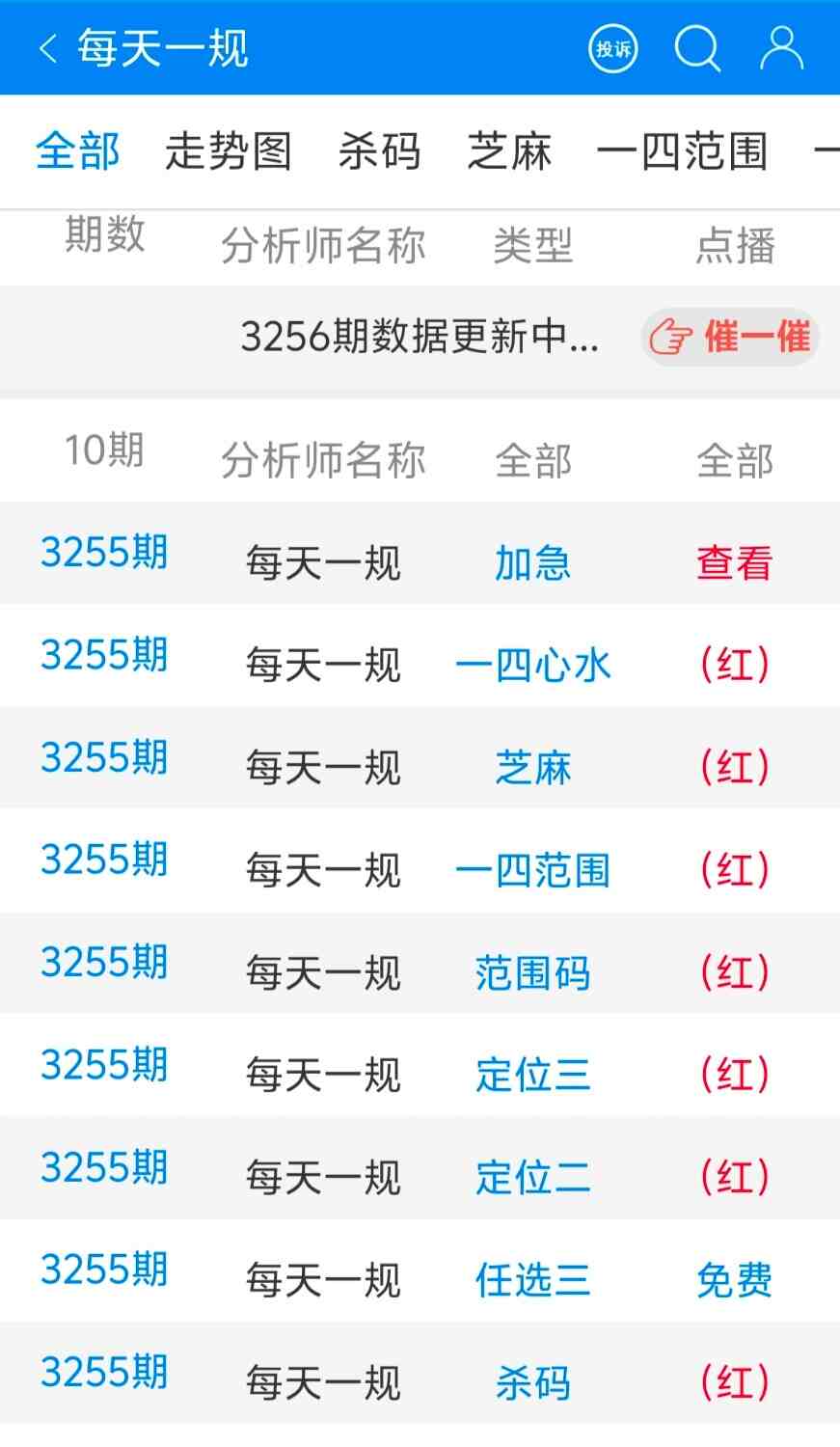Open the 3255期 杀码 row
840x1447 pixels.
pyautogui.click(x=532, y=1383)
